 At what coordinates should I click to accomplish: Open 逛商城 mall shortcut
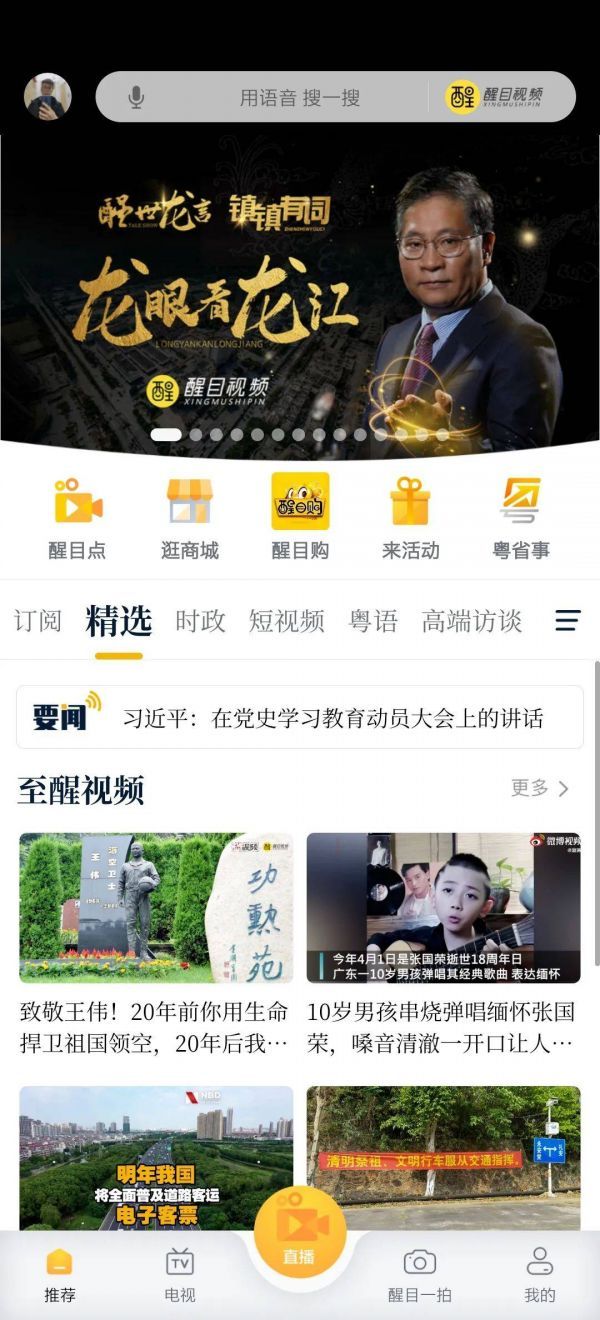(189, 517)
